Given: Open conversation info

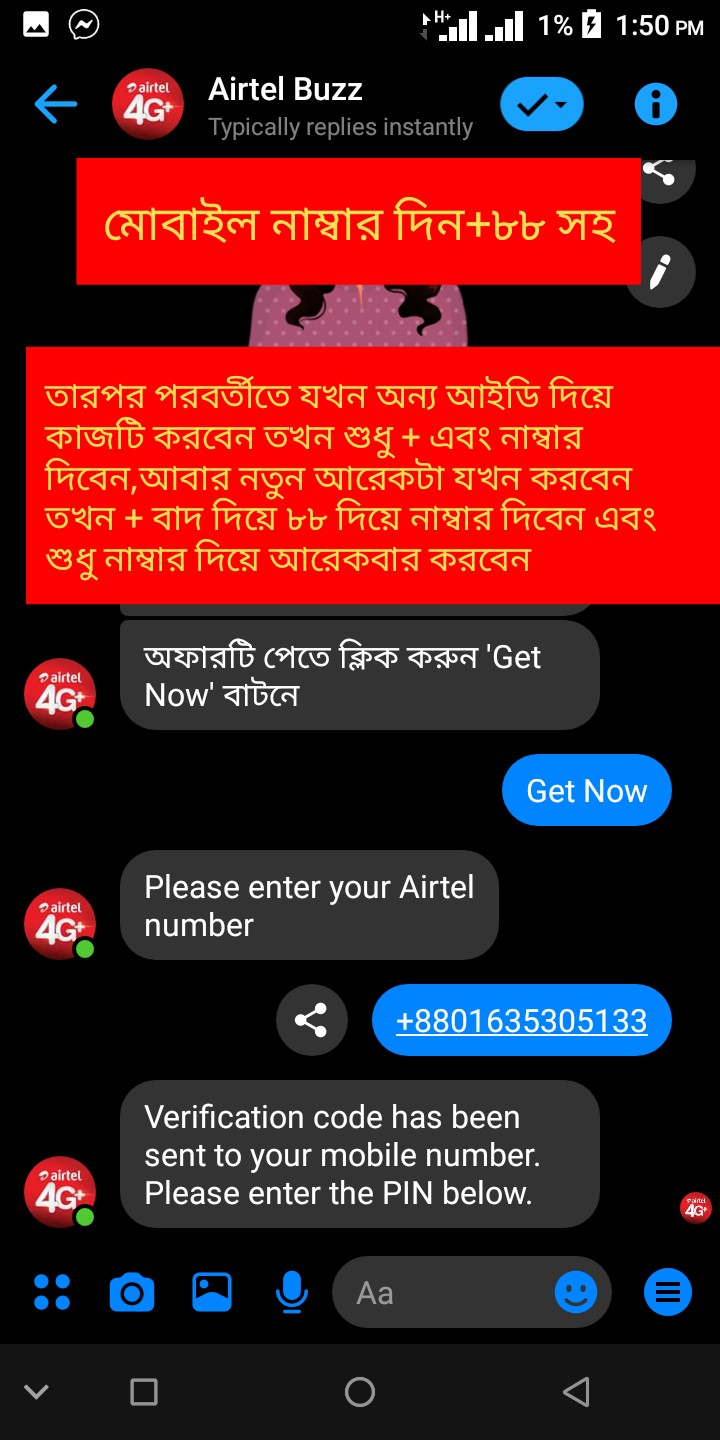Looking at the screenshot, I should (x=656, y=104).
